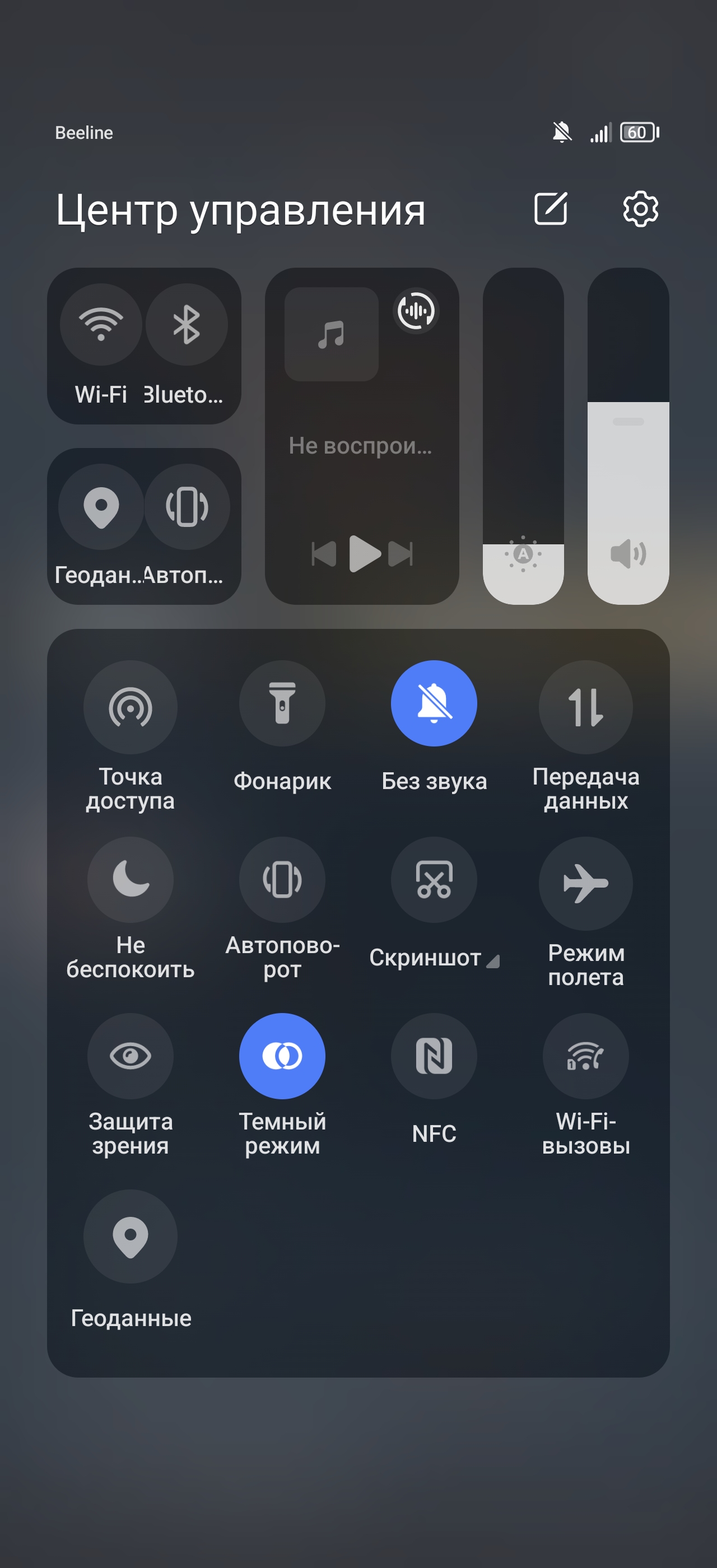Tap the brightness slider
This screenshot has width=717, height=1568.
tap(523, 435)
